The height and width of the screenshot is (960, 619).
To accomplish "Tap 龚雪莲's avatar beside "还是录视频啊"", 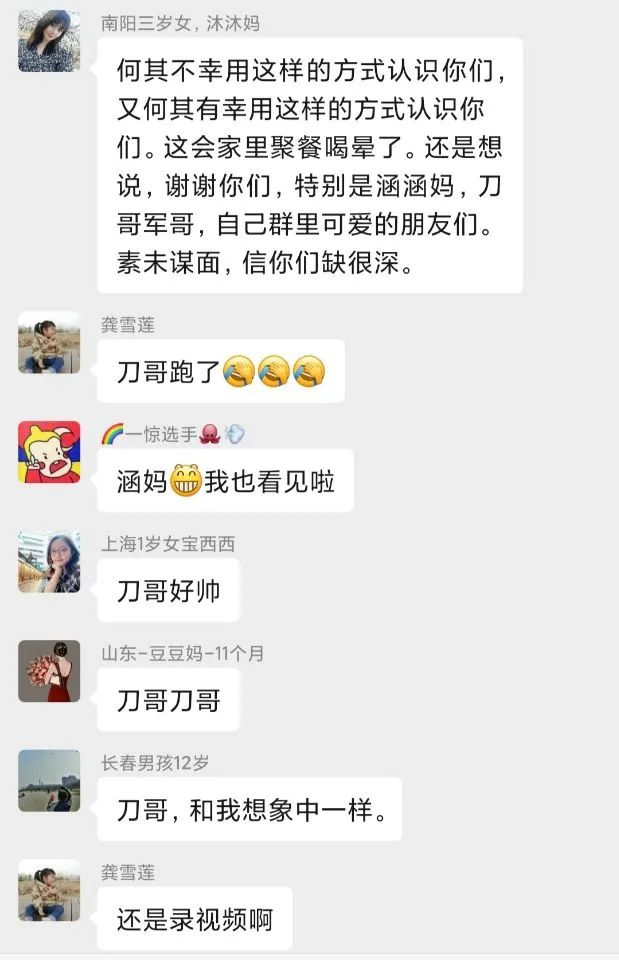I will coord(49,890).
